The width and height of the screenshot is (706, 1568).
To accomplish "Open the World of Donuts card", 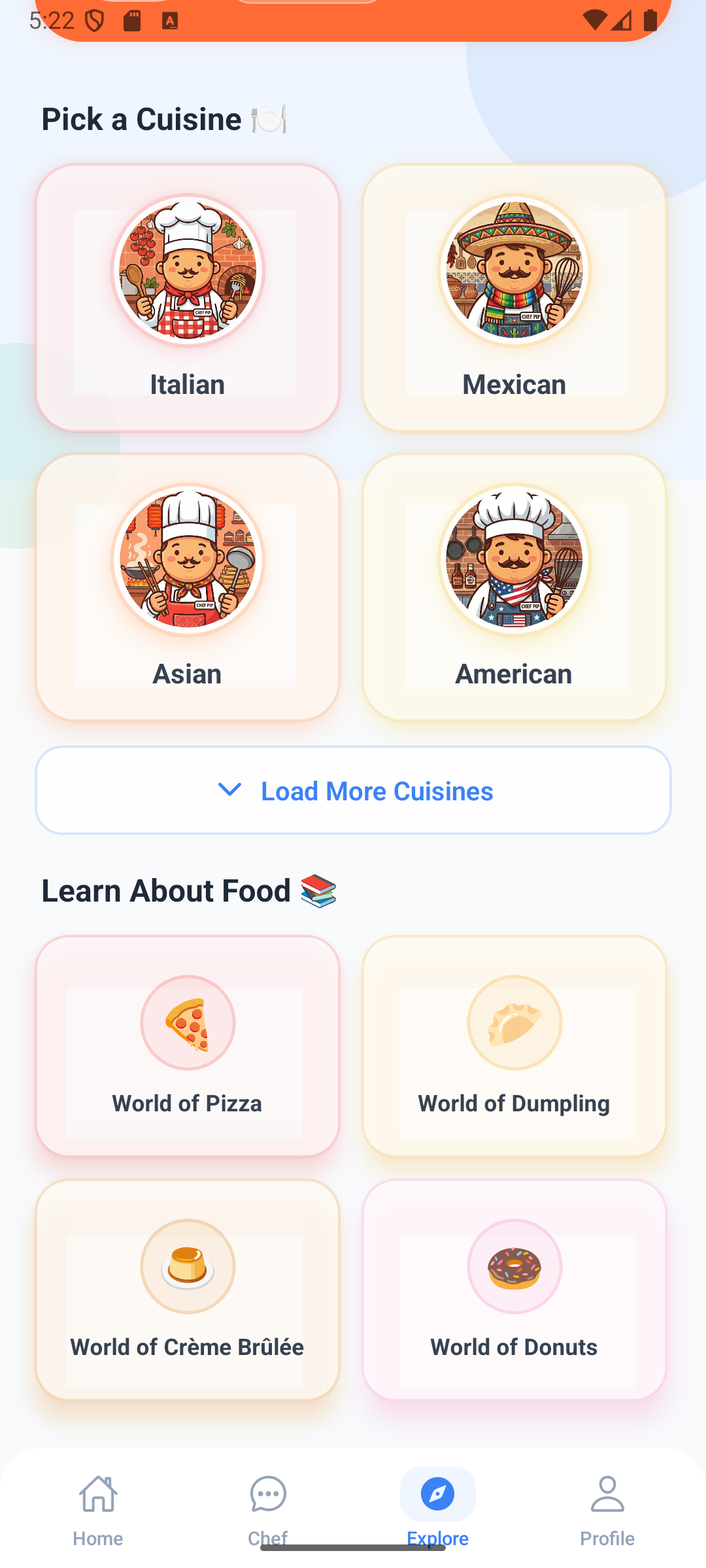I will [514, 1290].
